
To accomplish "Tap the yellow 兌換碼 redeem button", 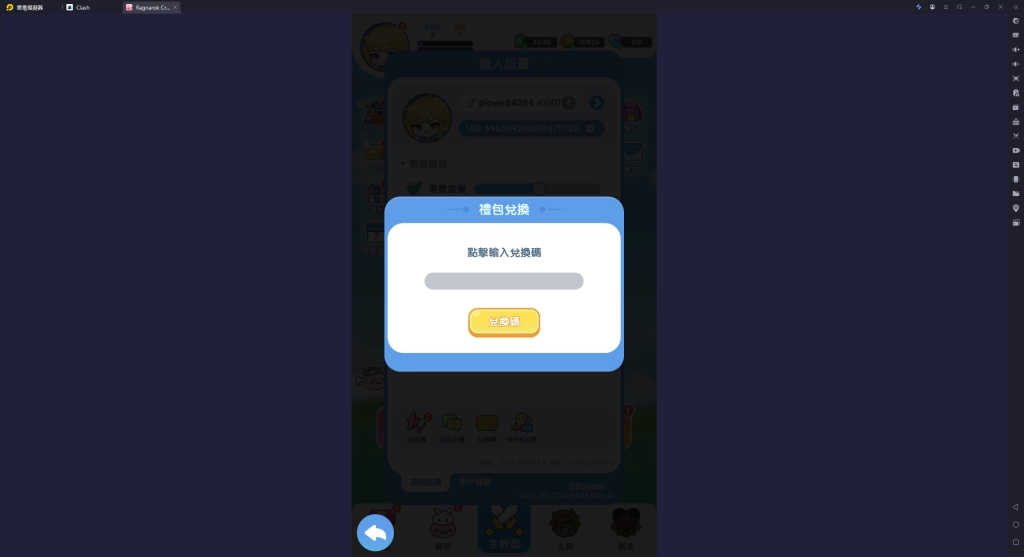I will point(503,321).
